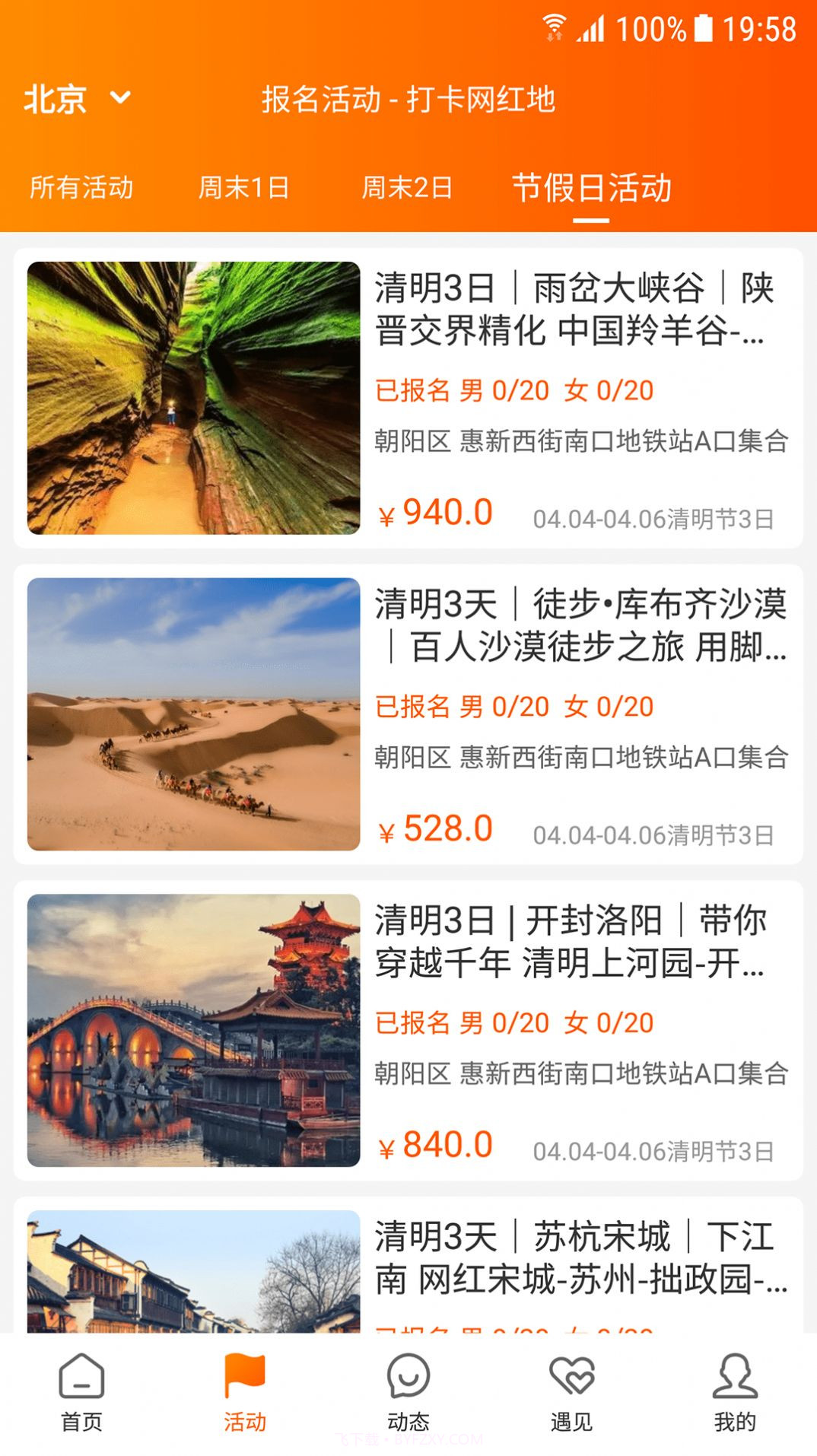Screen dimensions: 817x1456
Task: Open the 节假日活动 tab
Action: [x=591, y=189]
